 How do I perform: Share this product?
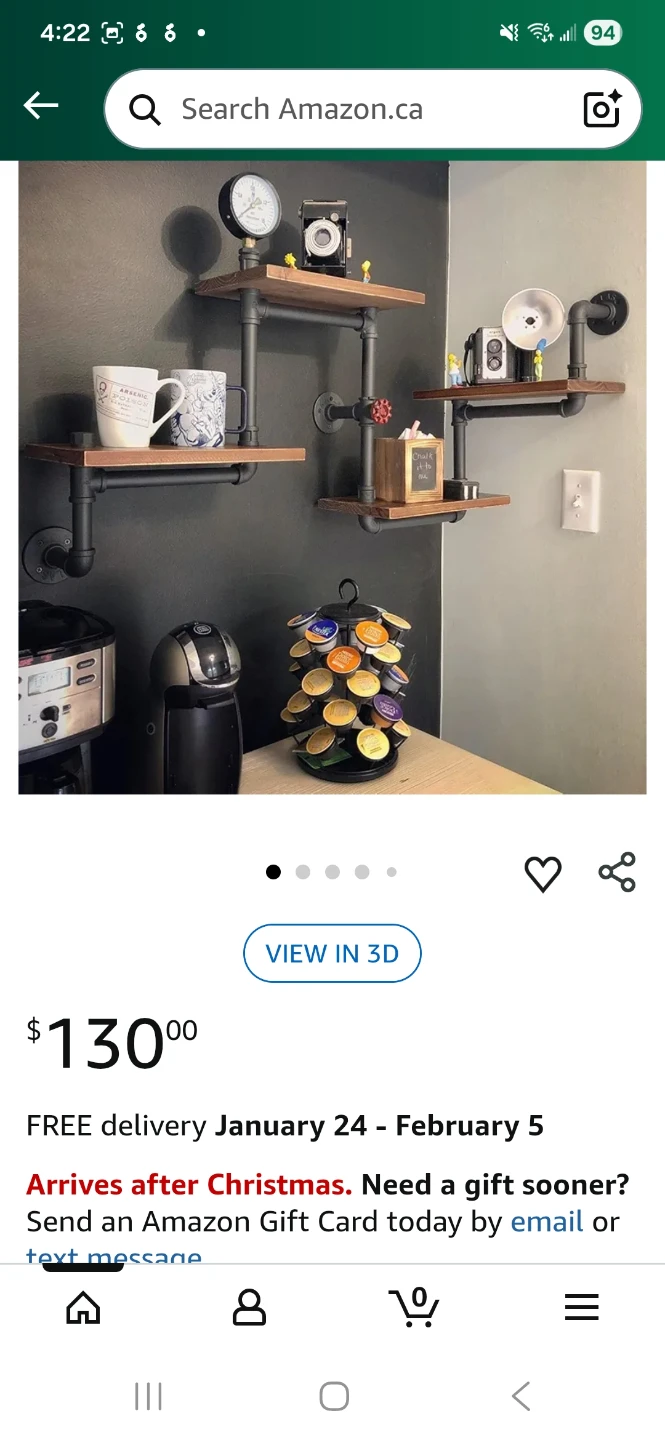point(617,872)
